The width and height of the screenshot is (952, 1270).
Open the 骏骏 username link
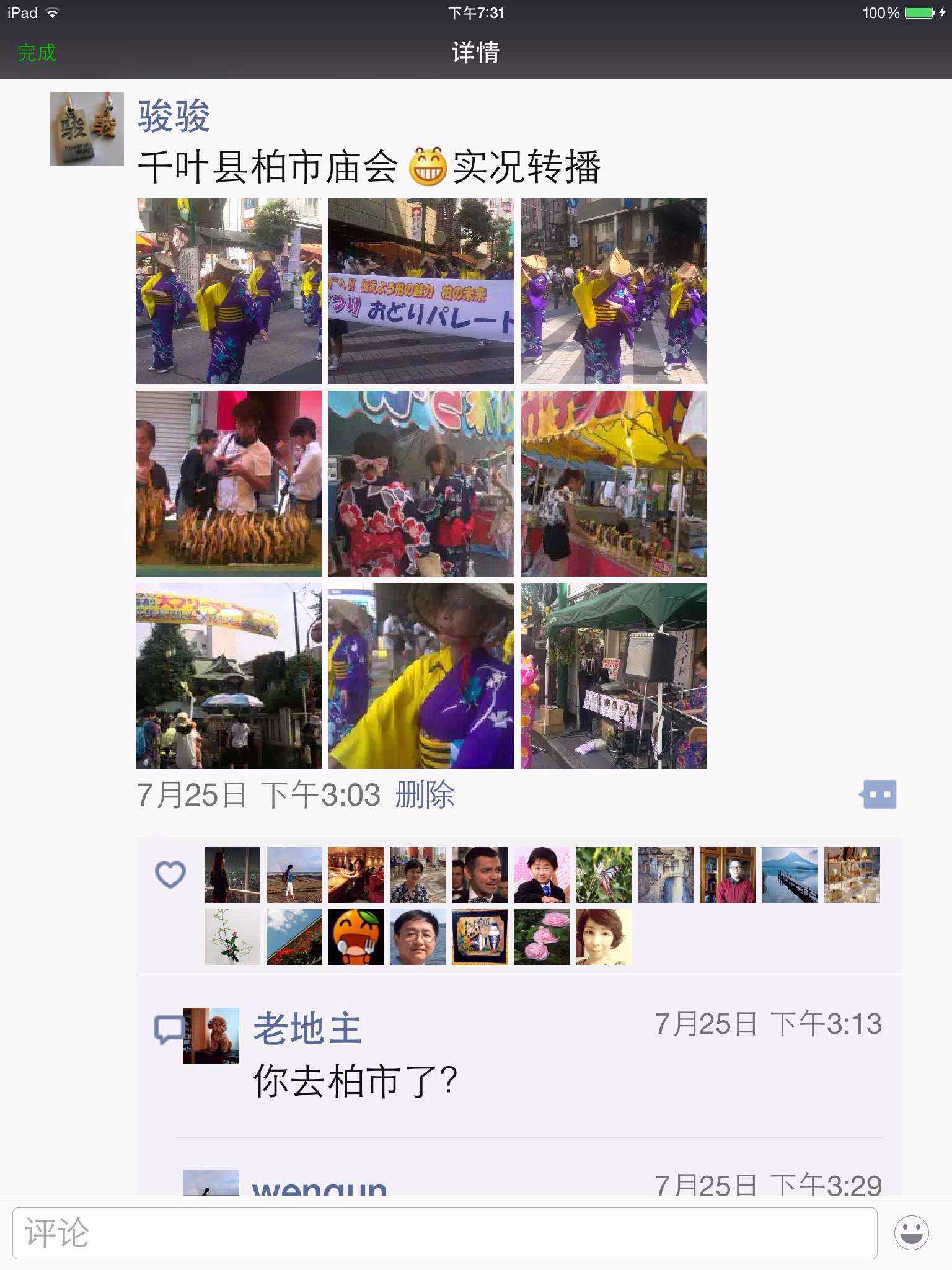(174, 116)
